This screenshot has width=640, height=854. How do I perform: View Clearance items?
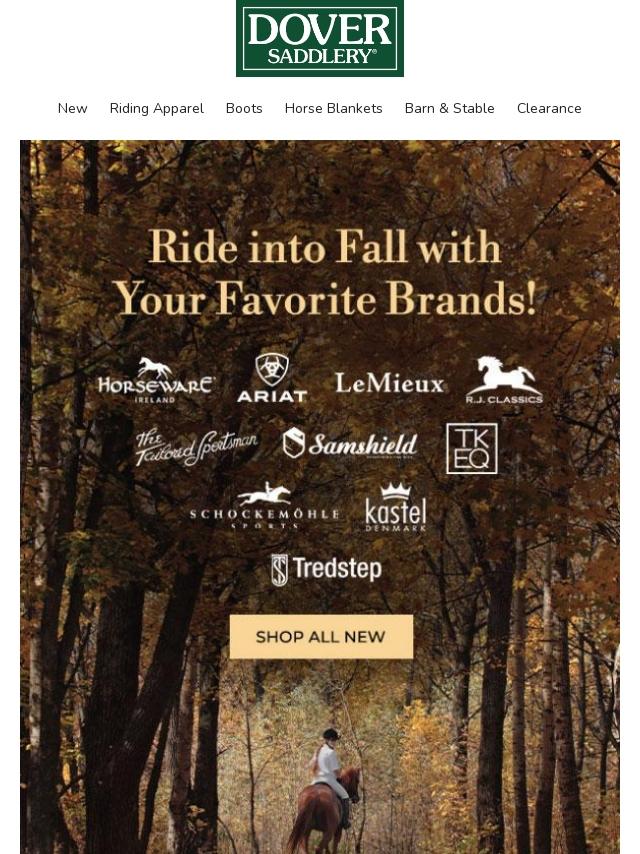click(549, 108)
